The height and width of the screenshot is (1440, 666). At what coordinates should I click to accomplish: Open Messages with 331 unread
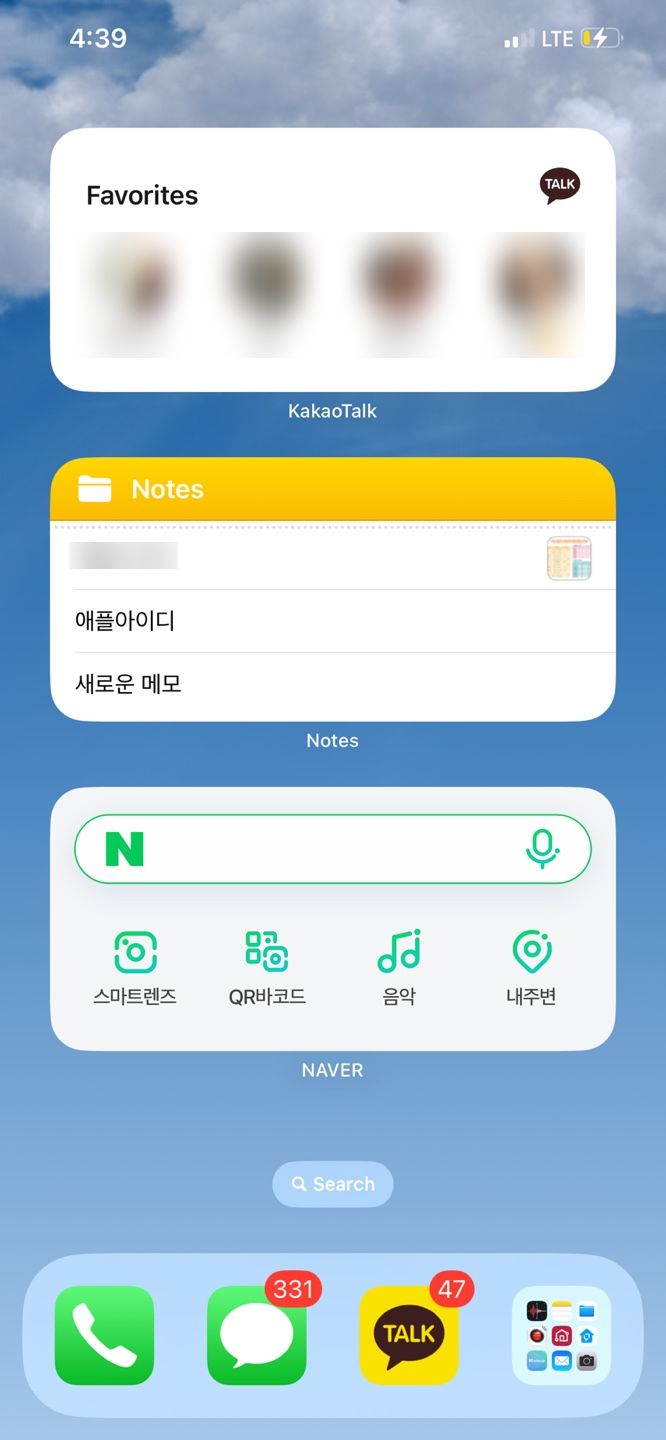pos(257,1335)
